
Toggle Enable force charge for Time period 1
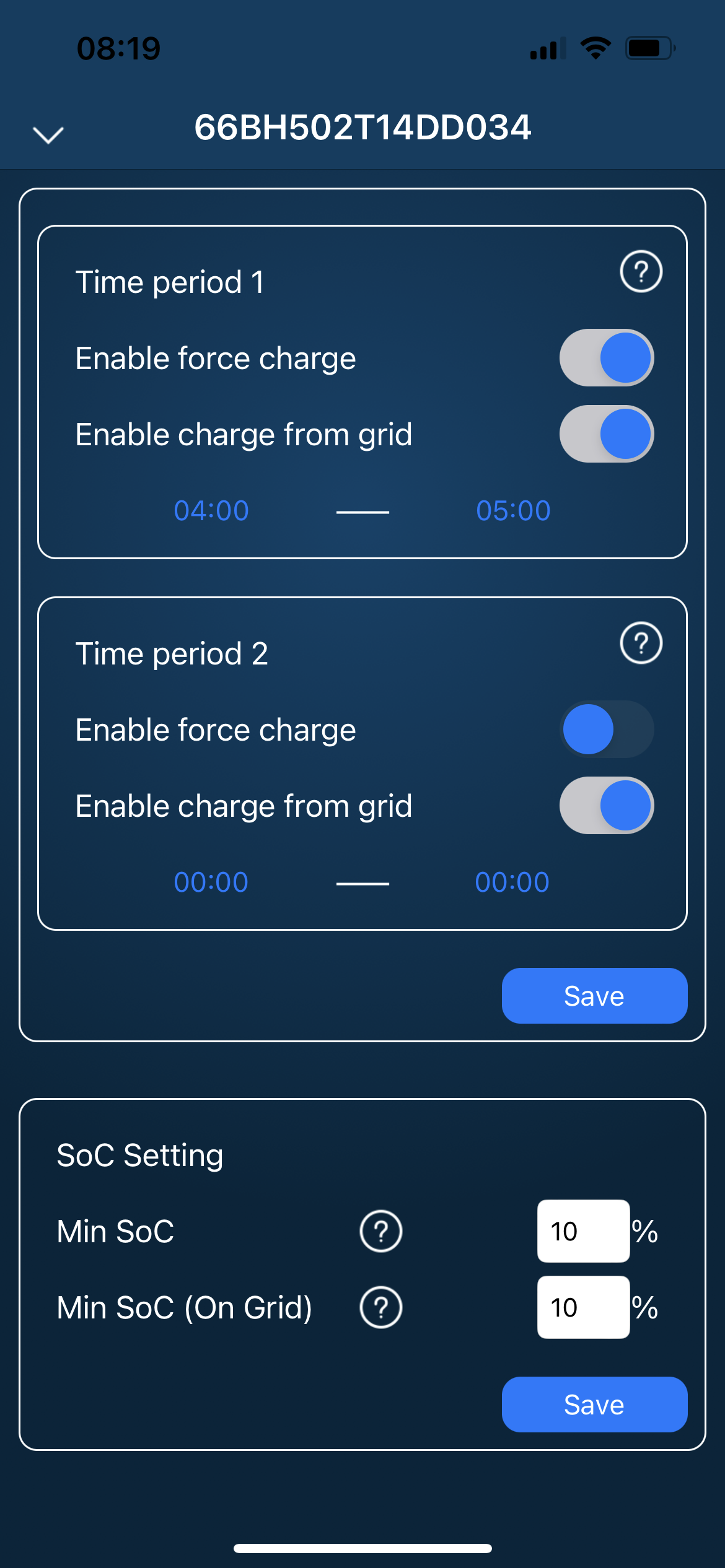[x=607, y=358]
